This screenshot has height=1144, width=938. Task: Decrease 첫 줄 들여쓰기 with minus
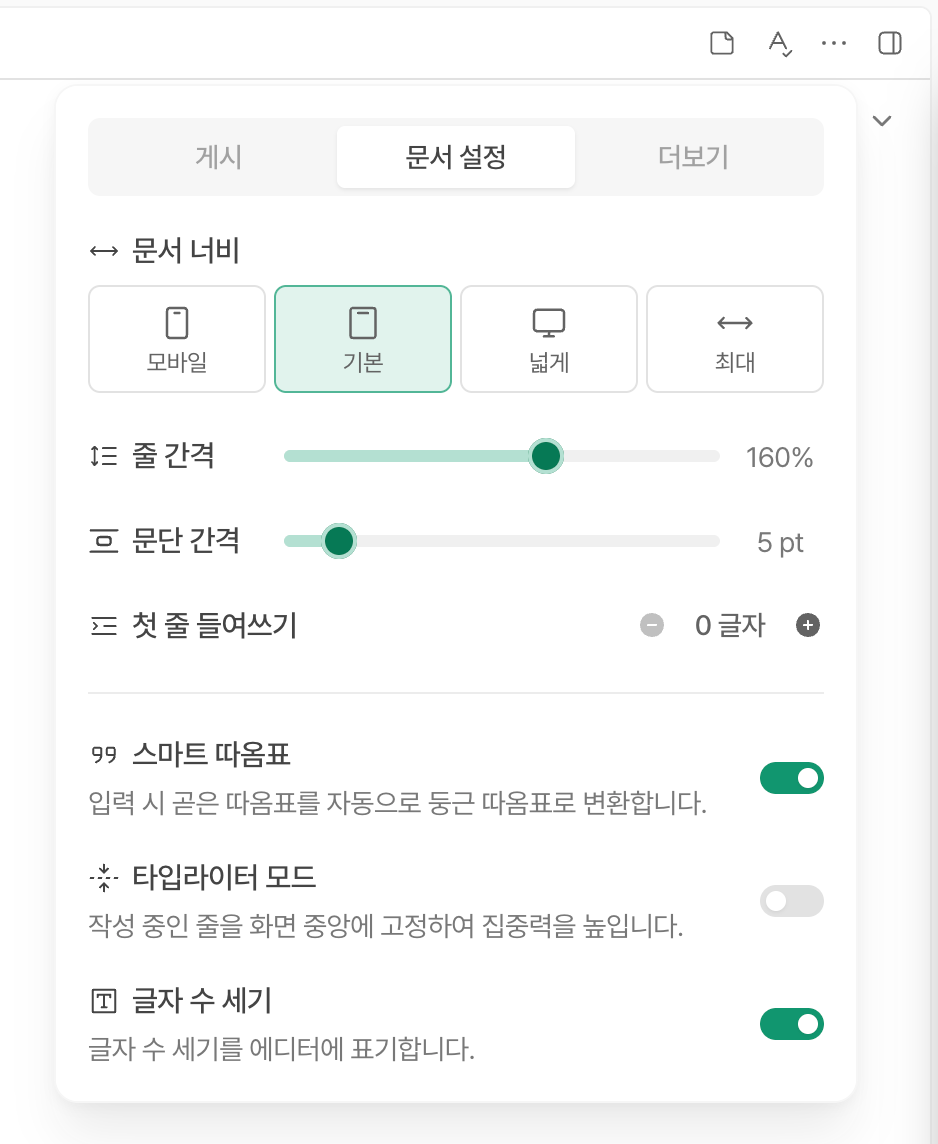click(652, 626)
